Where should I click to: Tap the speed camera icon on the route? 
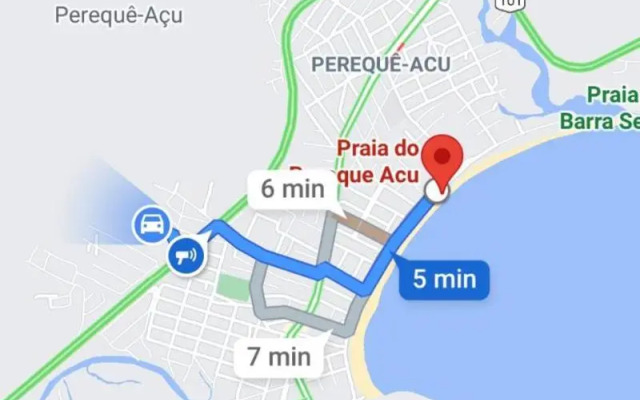coord(186,256)
